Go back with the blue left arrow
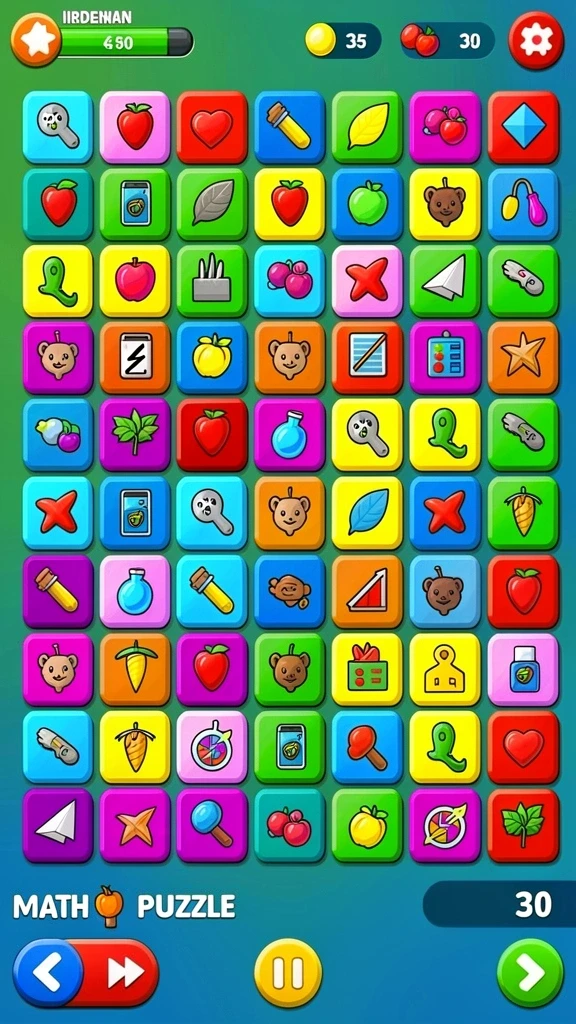The width and height of the screenshot is (576, 1024). (x=48, y=973)
